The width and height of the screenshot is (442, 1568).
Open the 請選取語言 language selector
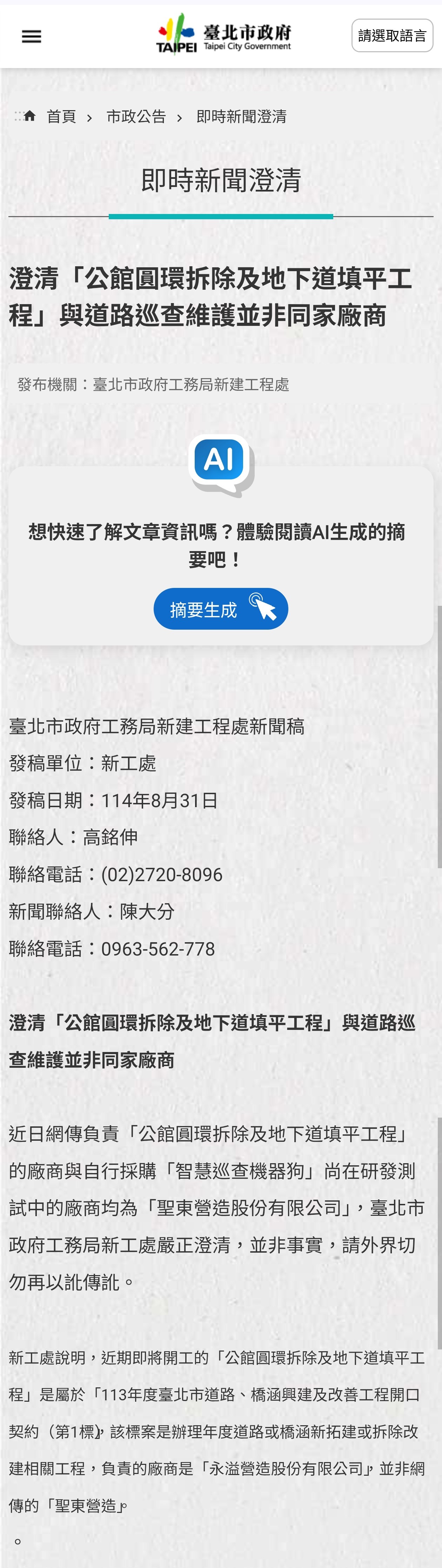[391, 36]
